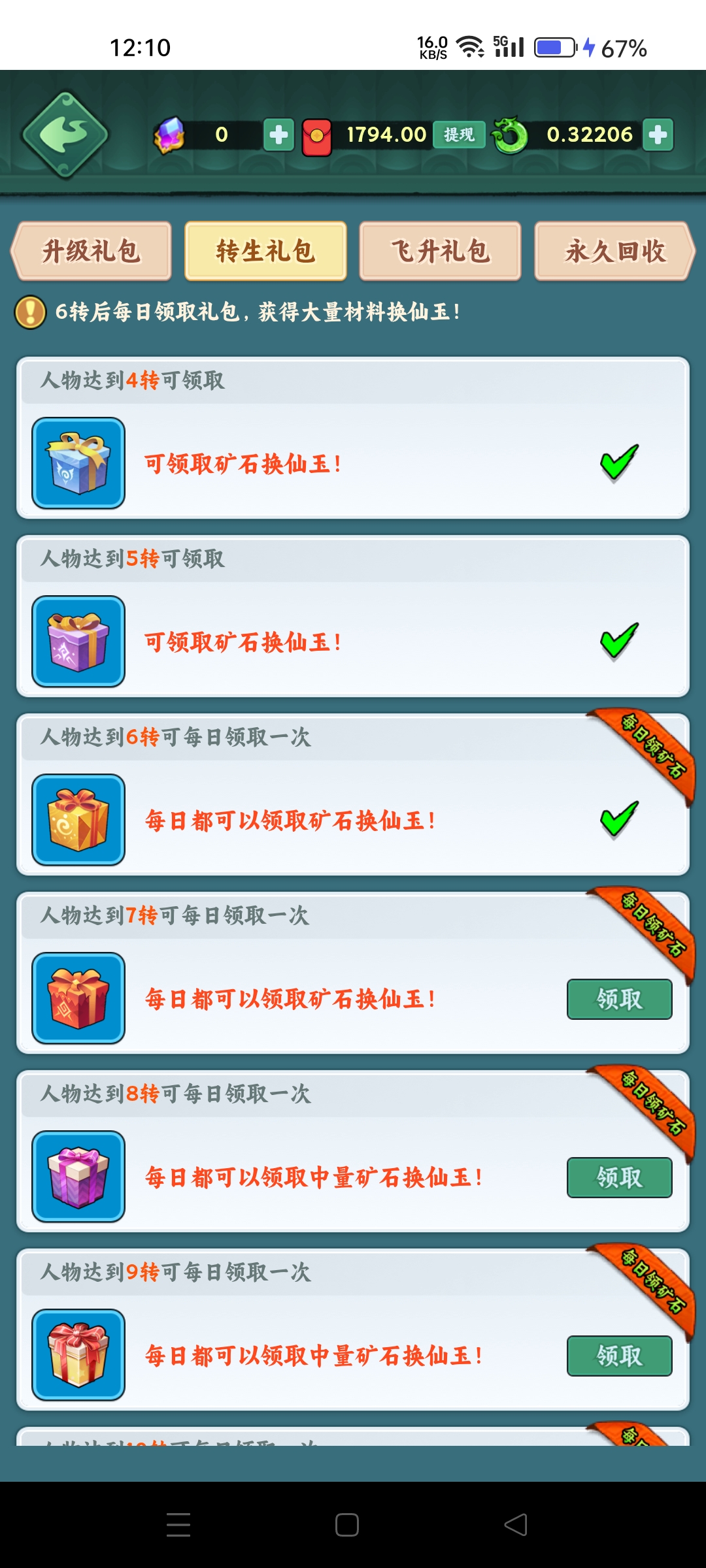This screenshot has width=706, height=1568.
Task: Go back using the system navigation triangle
Action: point(516,1525)
